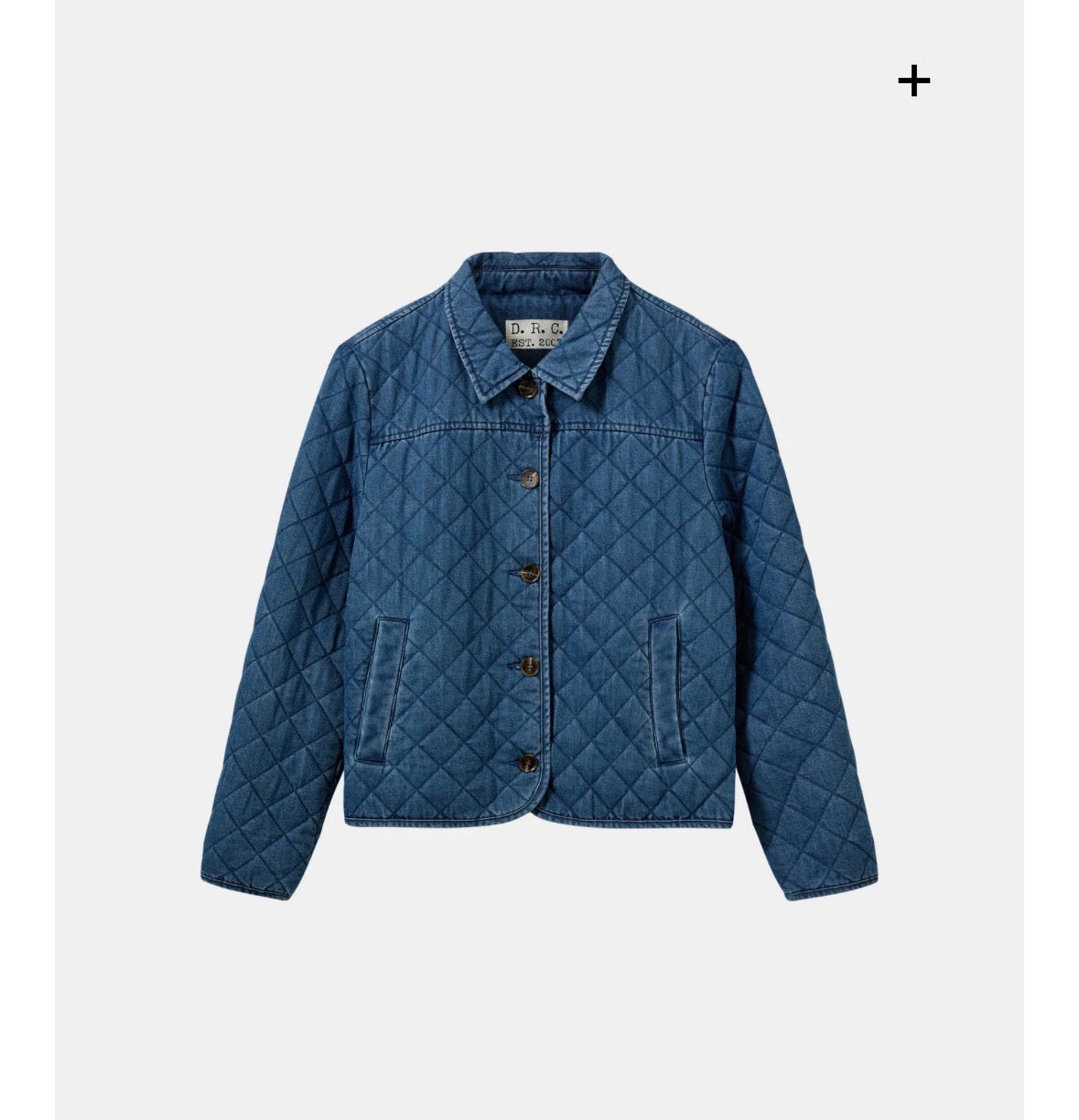Tap the plus icon on the product image
This screenshot has height=1120, width=1079.
(x=913, y=82)
